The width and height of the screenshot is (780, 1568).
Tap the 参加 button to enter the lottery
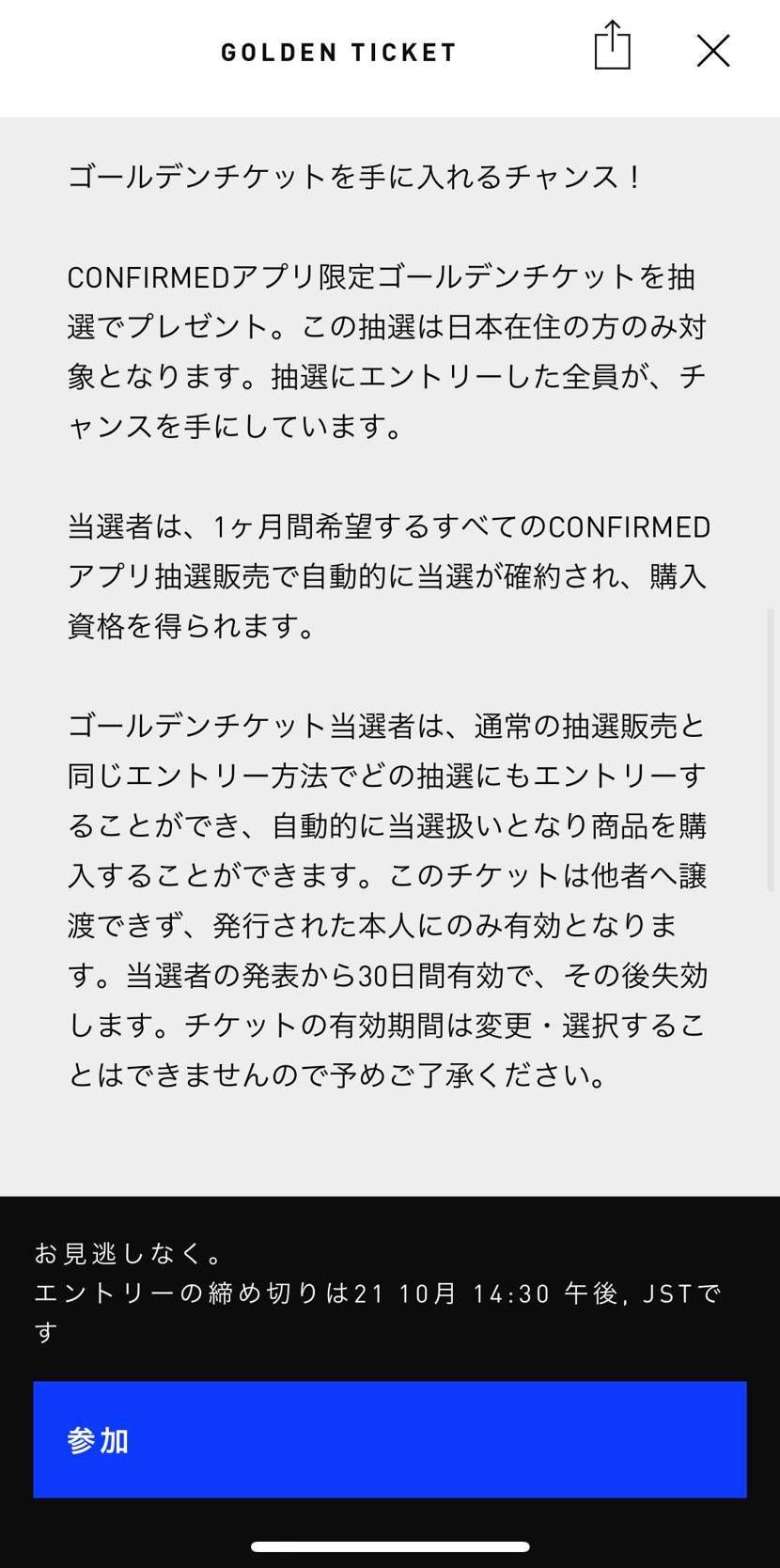coord(390,1440)
